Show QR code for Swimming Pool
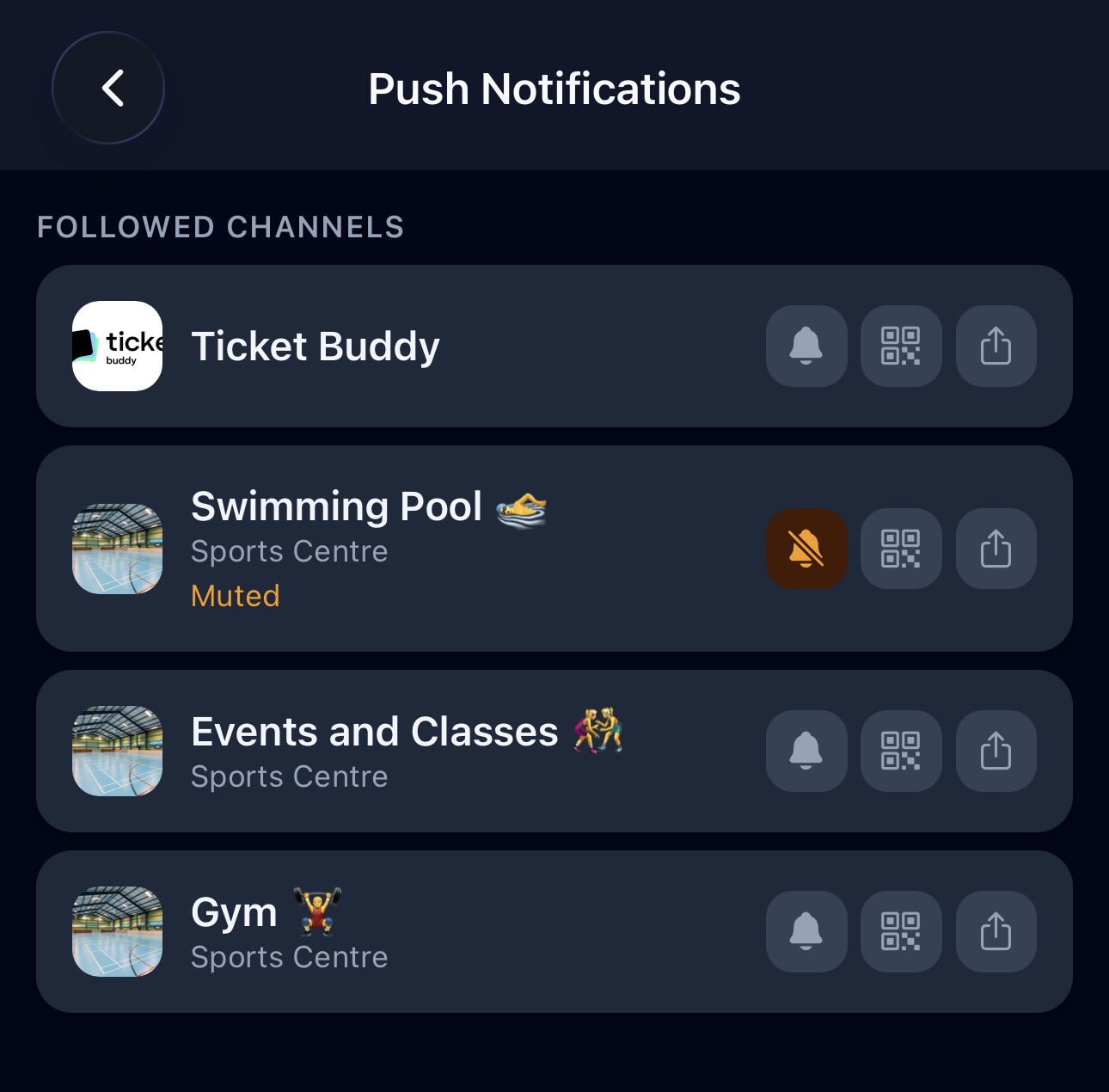 (x=901, y=549)
